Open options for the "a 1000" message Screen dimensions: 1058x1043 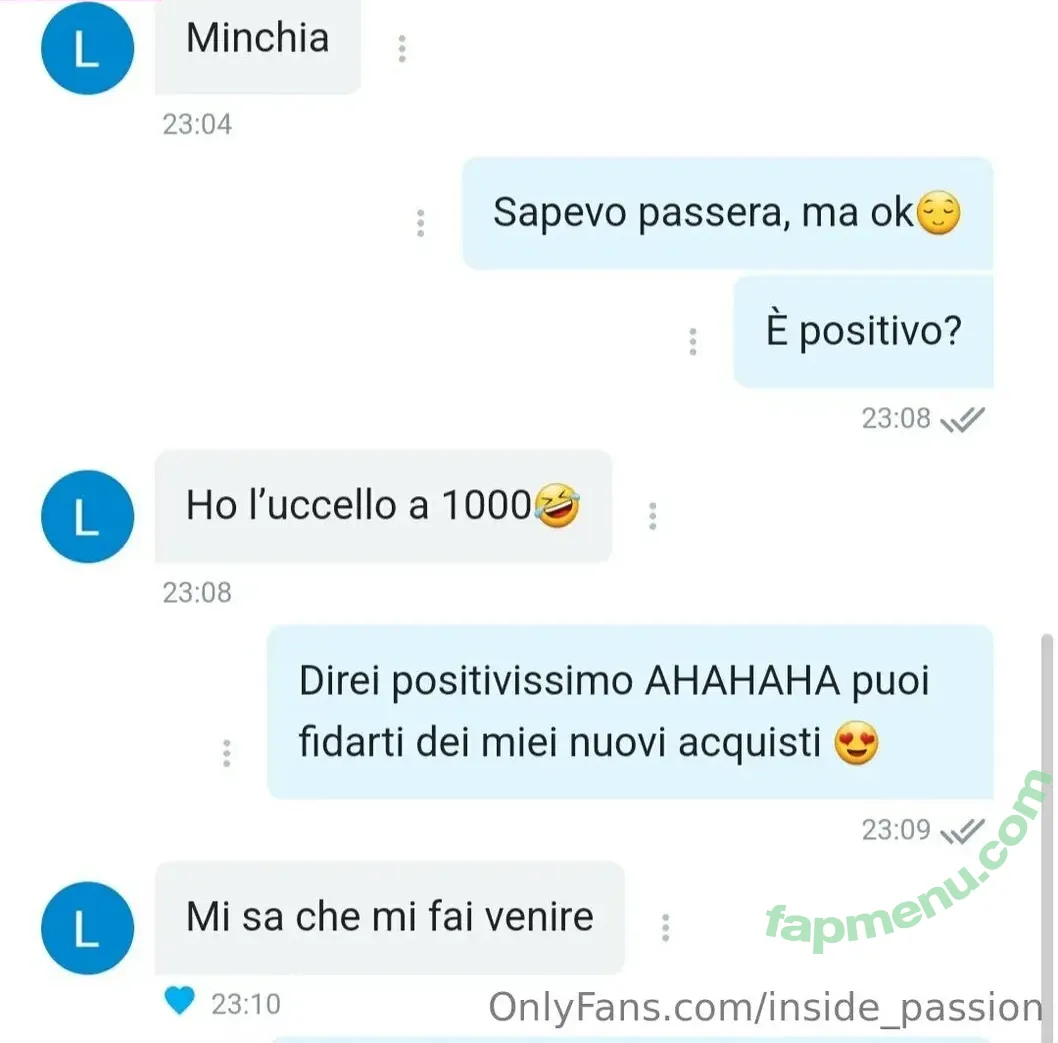pyautogui.click(x=653, y=515)
